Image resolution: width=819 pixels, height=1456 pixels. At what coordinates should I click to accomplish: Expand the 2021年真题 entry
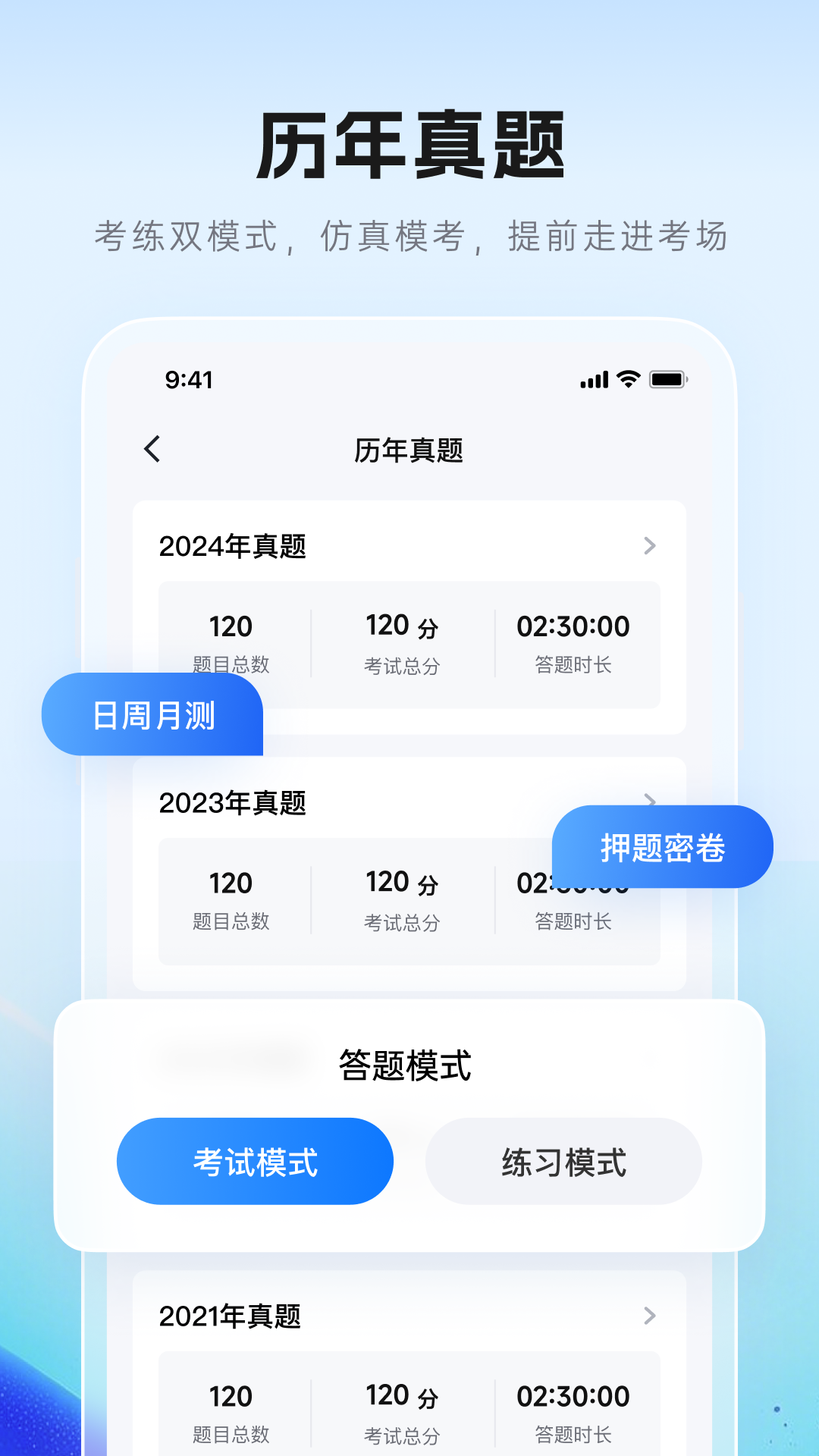pos(648,1314)
